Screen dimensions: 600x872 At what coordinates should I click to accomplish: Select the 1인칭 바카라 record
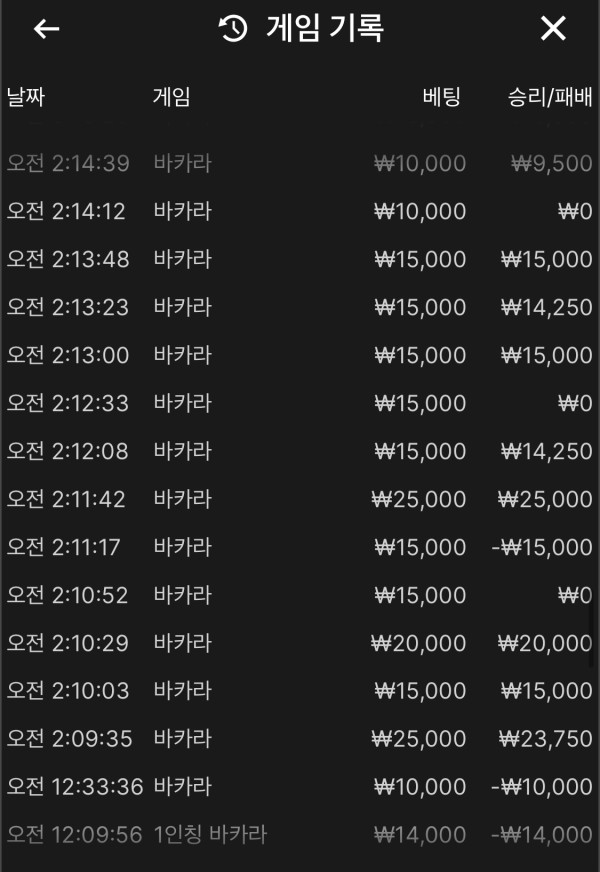[x=300, y=834]
